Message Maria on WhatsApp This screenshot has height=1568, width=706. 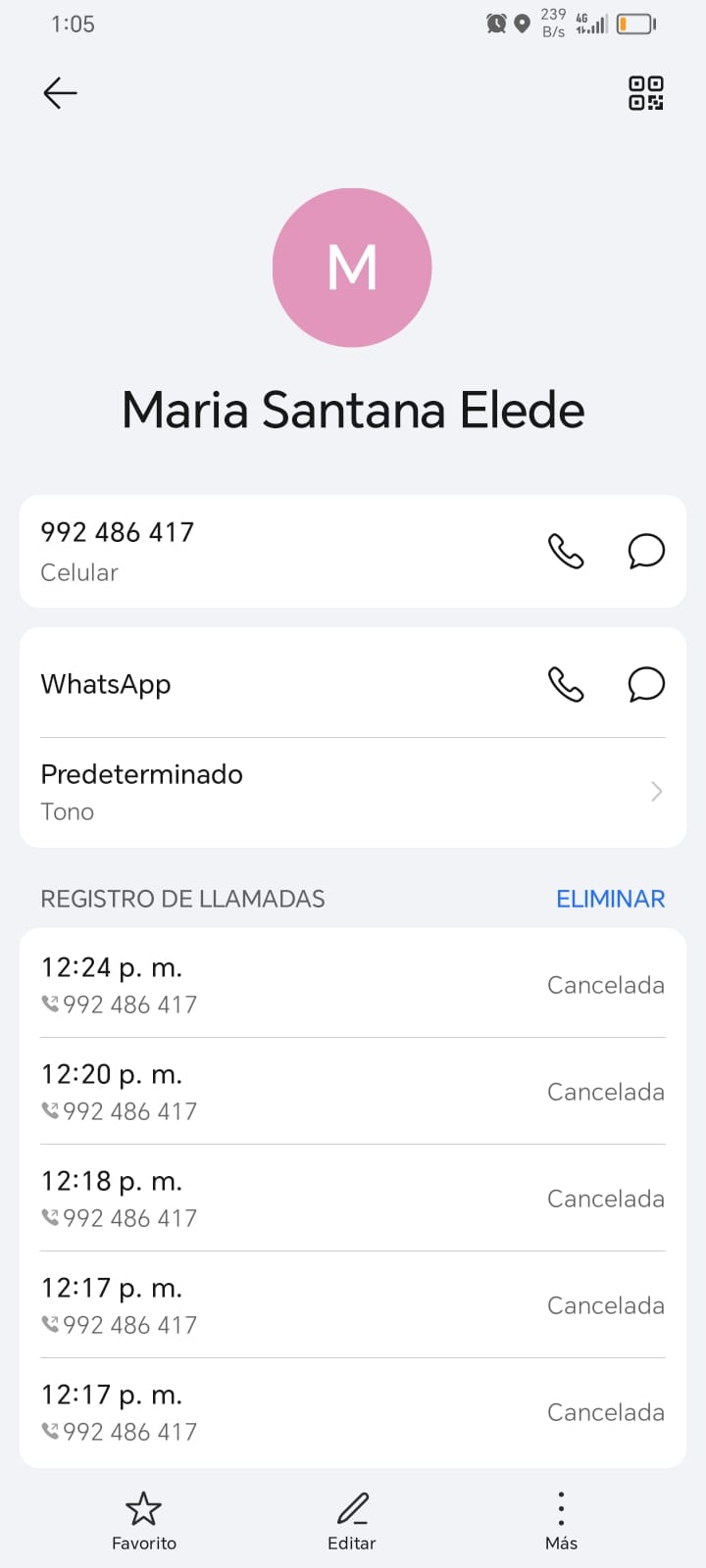(646, 684)
